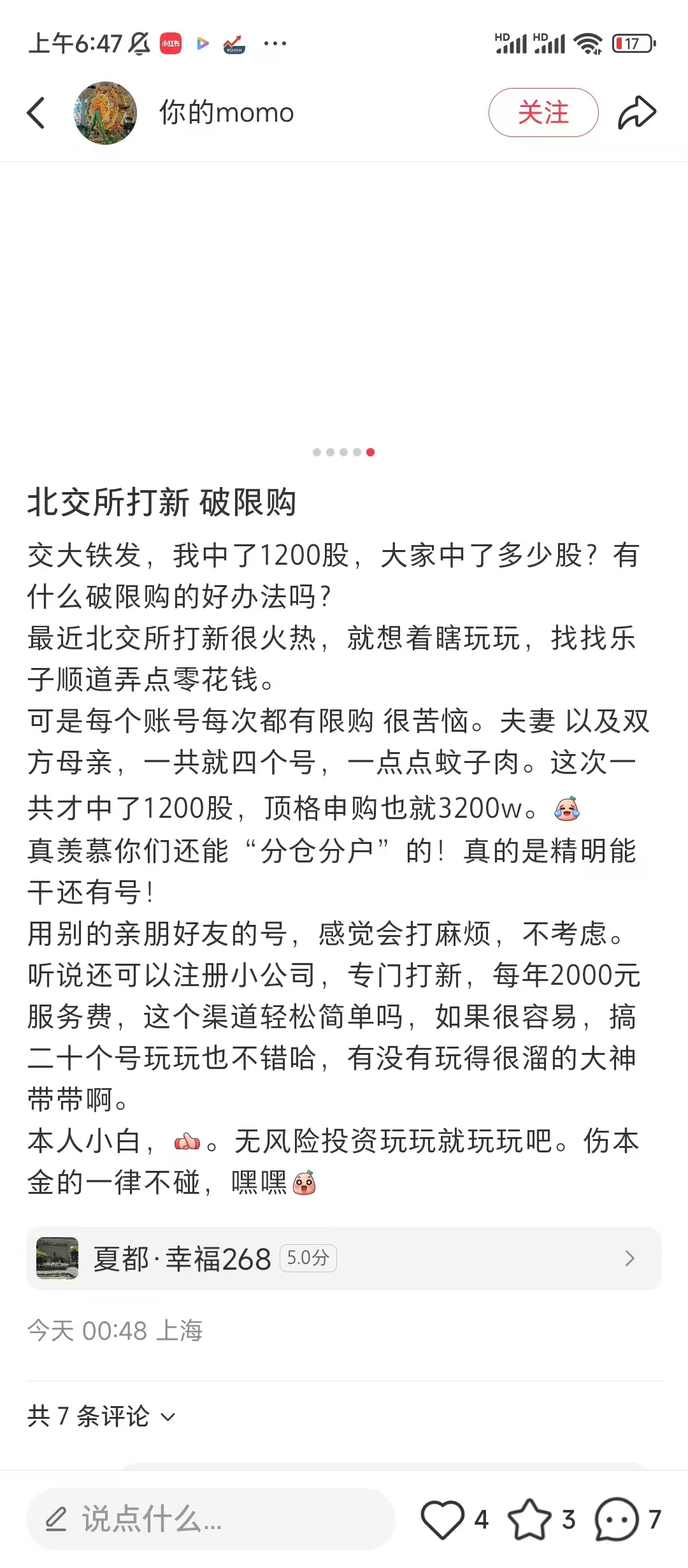The height and width of the screenshot is (1568, 688).
Task: Go back to the previous page
Action: pos(37,113)
